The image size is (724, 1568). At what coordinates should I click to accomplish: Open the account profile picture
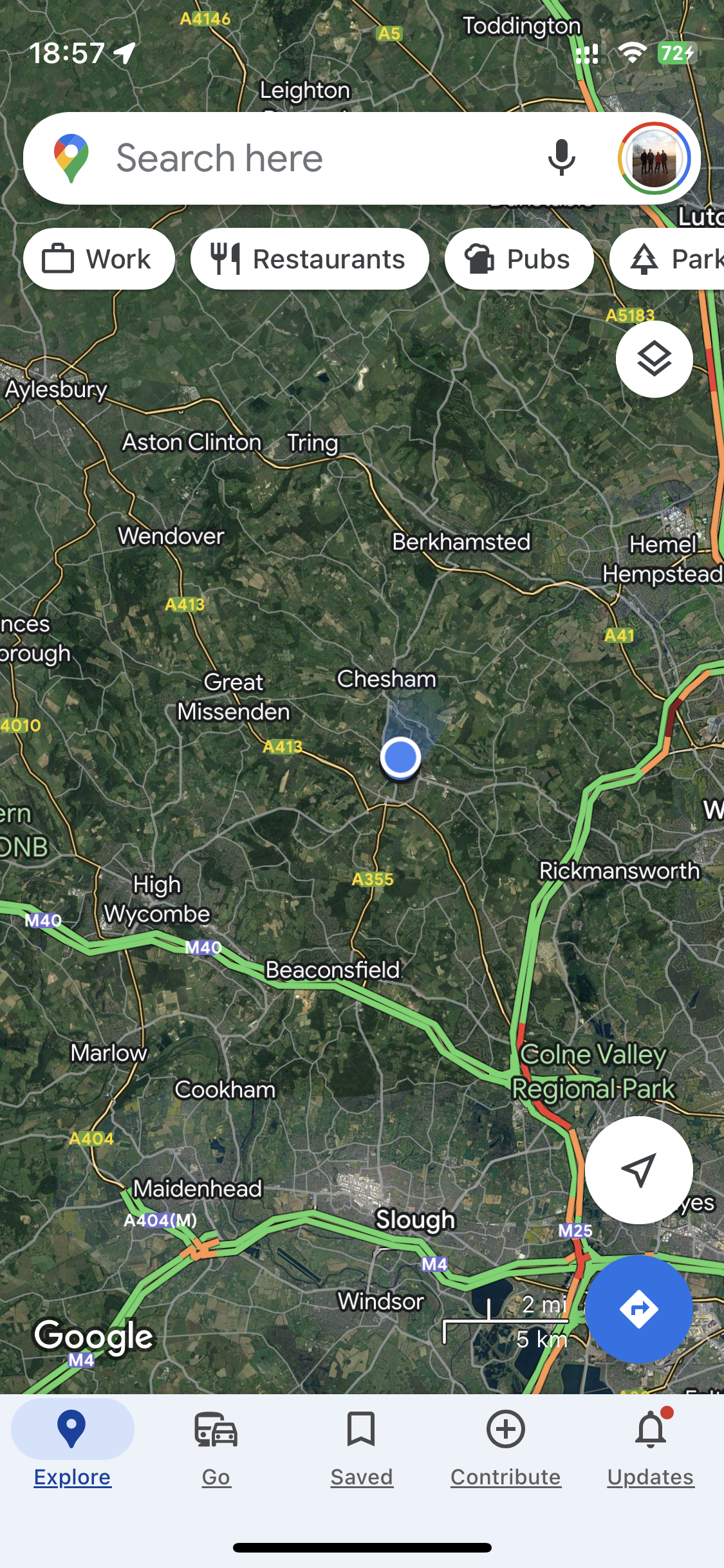coord(654,158)
